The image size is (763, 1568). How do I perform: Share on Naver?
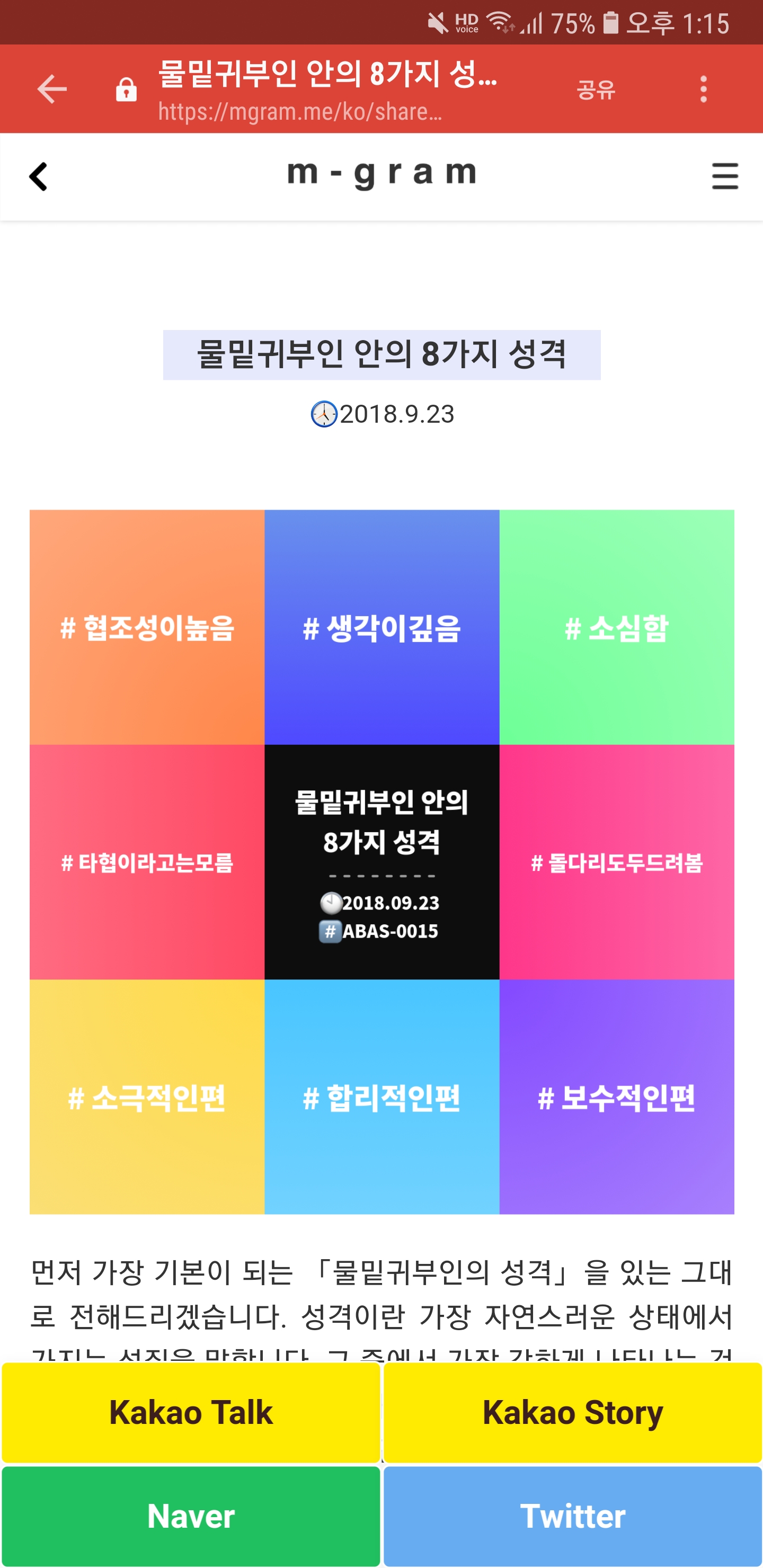191,1516
